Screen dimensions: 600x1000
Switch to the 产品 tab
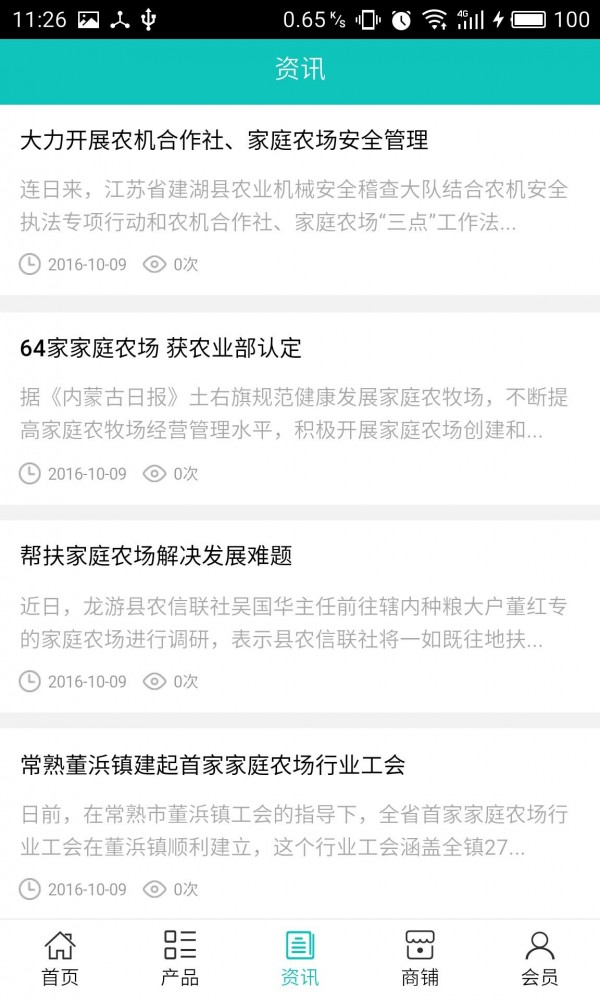pyautogui.click(x=180, y=958)
